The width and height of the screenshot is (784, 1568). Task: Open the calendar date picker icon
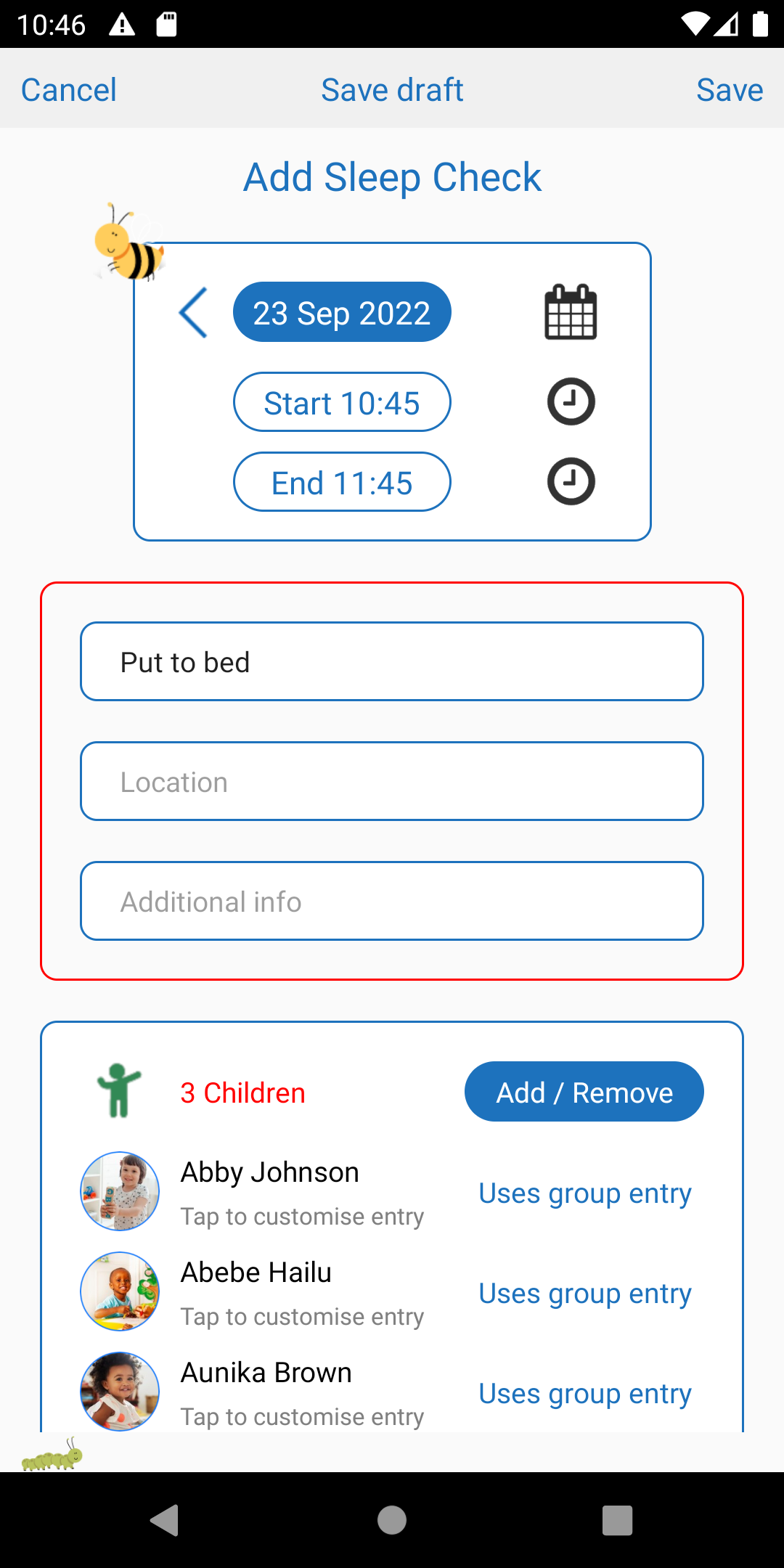click(x=571, y=312)
